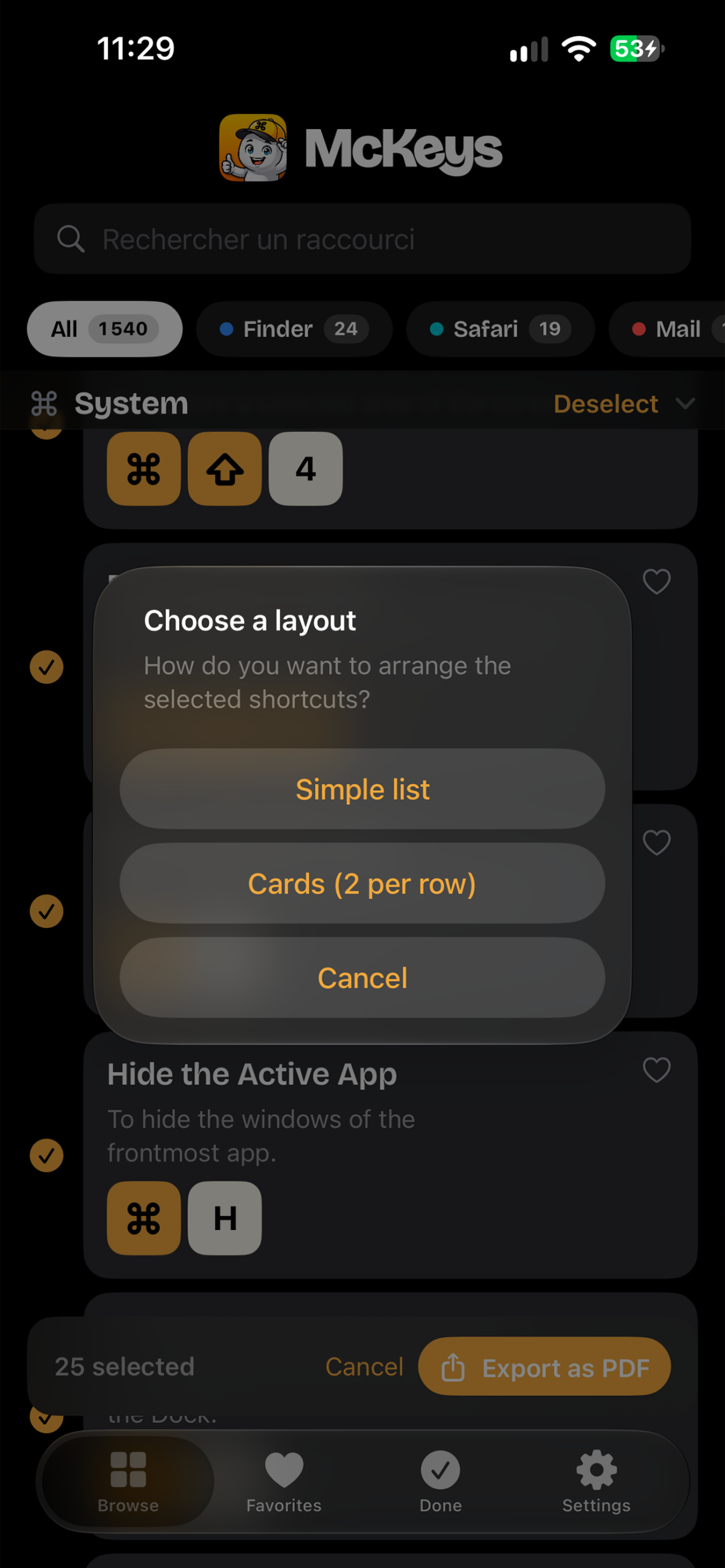Uncheck Hide the Active App shortcut
The height and width of the screenshot is (1568, 725).
(47, 1155)
